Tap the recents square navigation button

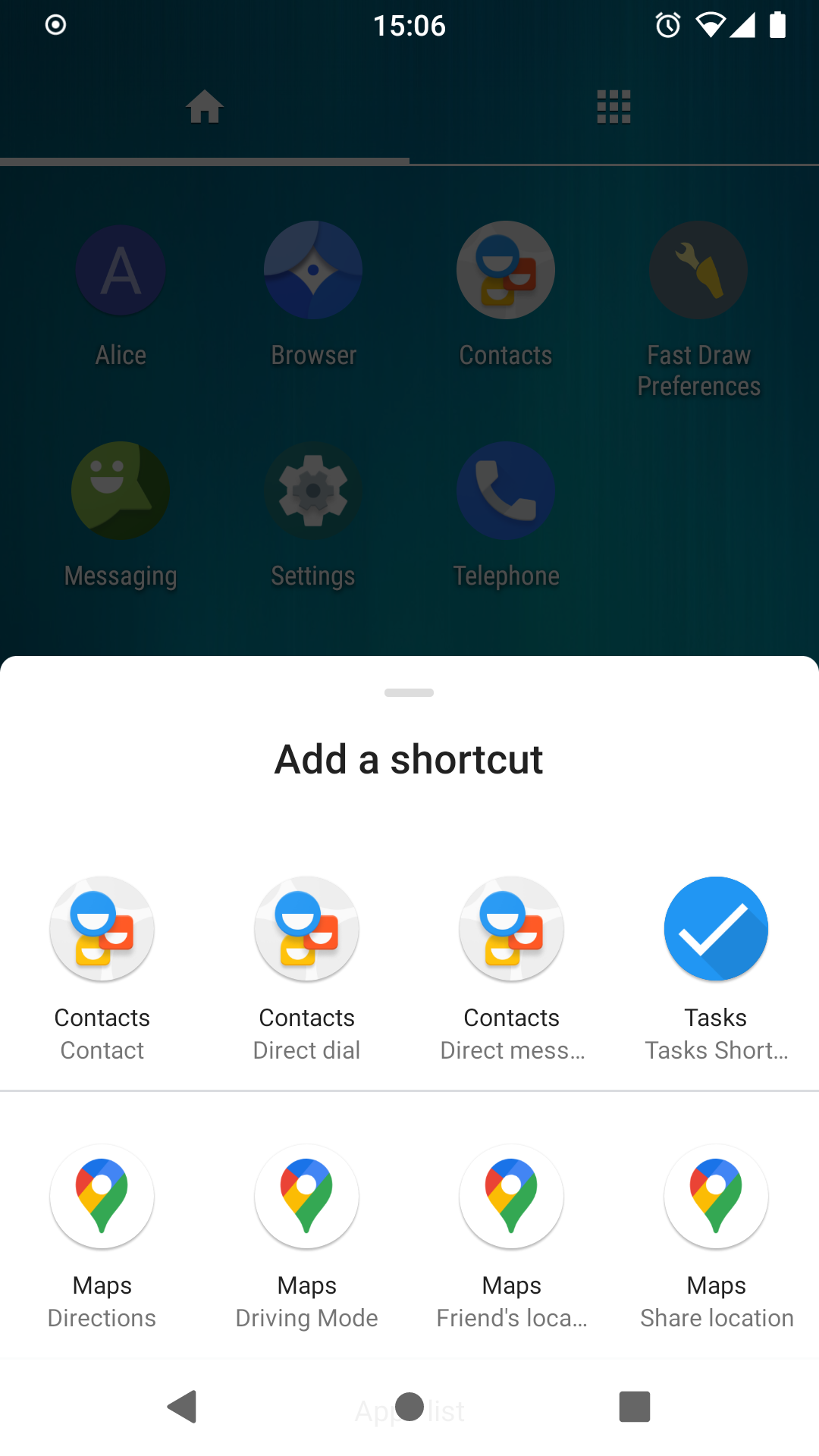(635, 1407)
